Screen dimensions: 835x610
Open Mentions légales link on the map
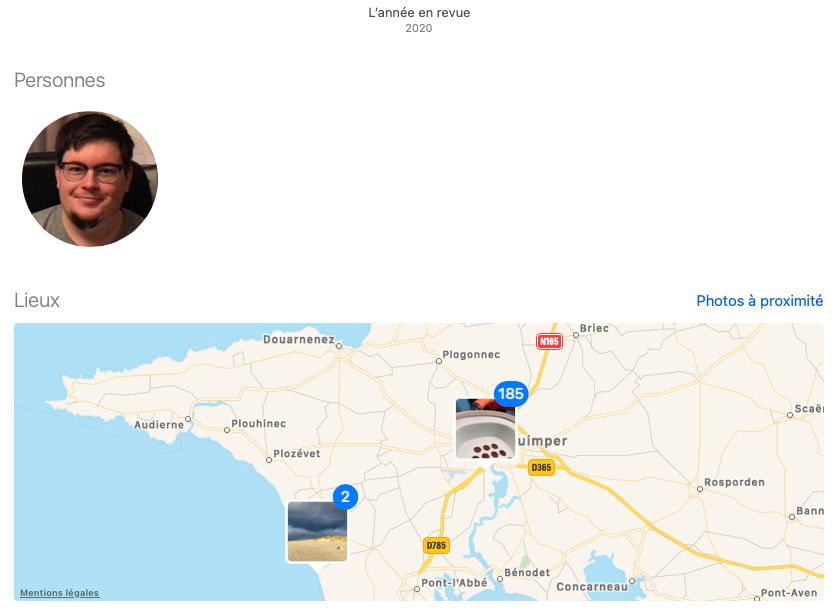pyautogui.click(x=59, y=593)
